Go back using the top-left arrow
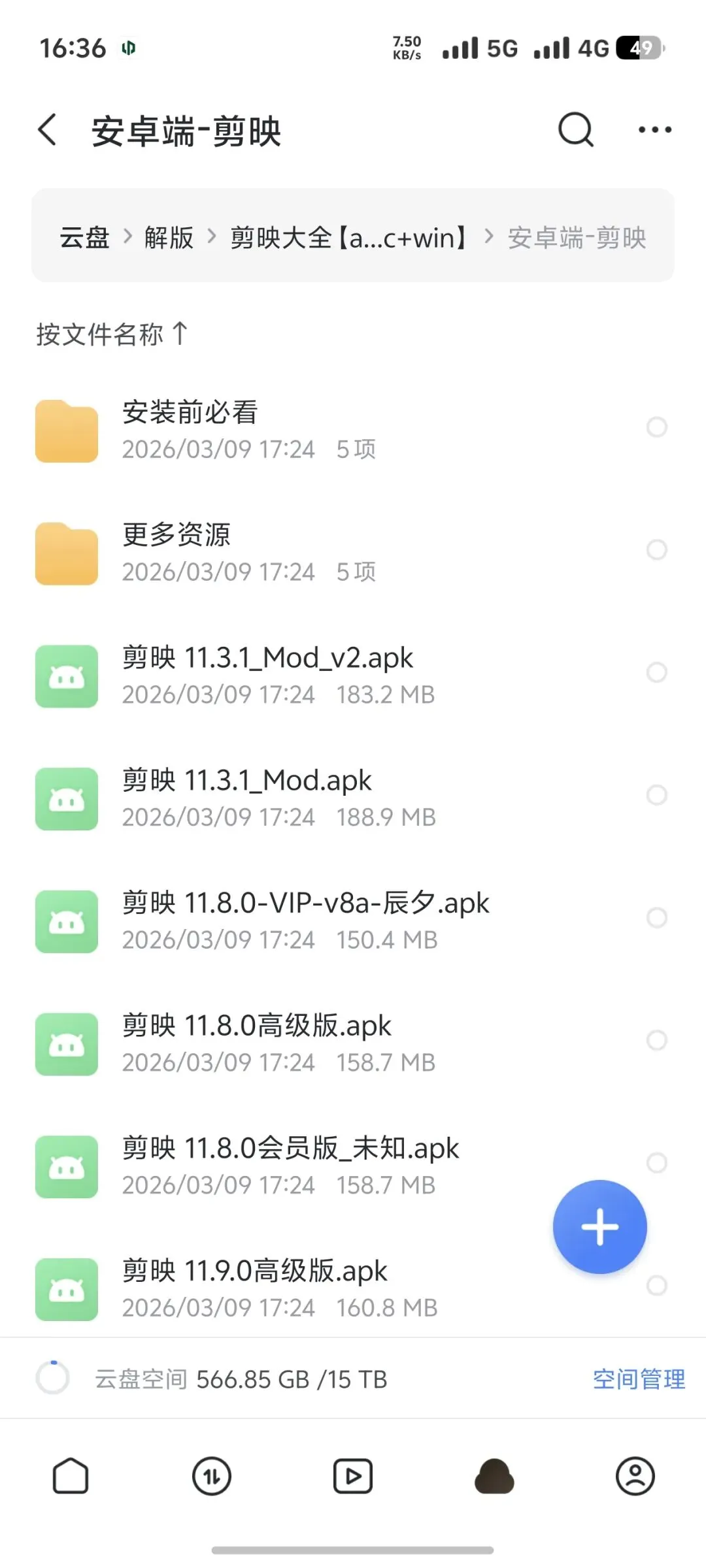The image size is (706, 1568). [47, 129]
